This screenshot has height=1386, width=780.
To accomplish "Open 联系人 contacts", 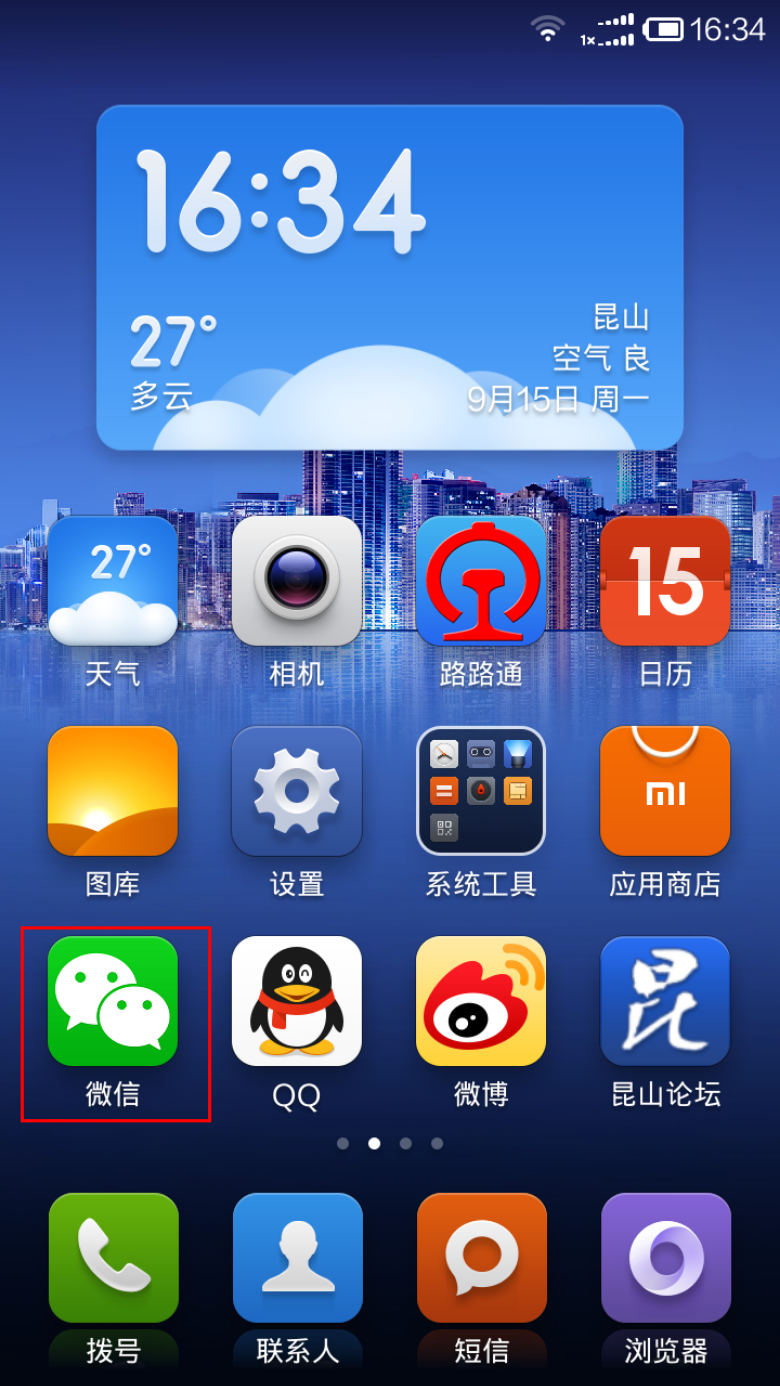I will (x=297, y=1258).
